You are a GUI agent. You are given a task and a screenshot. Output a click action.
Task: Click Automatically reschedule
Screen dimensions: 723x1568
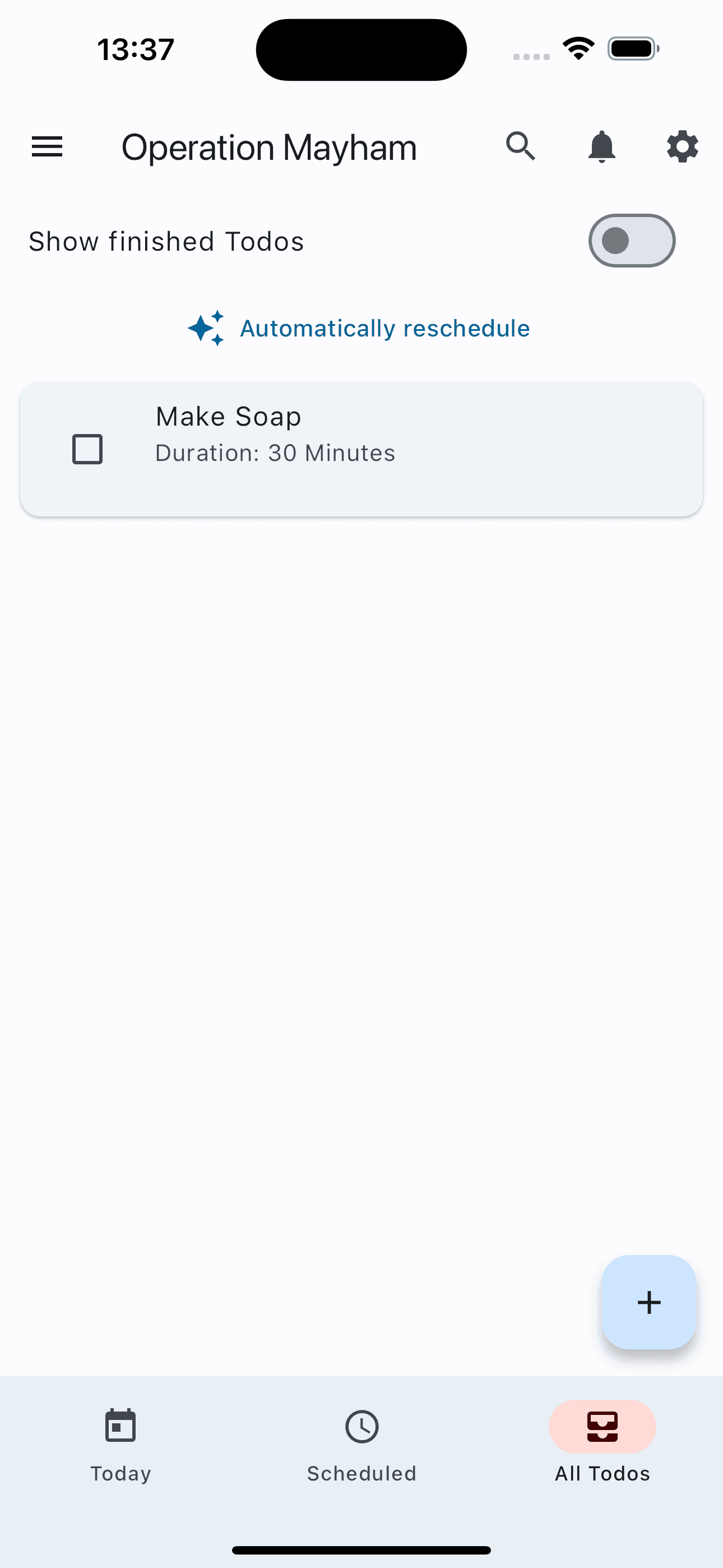pyautogui.click(x=384, y=328)
